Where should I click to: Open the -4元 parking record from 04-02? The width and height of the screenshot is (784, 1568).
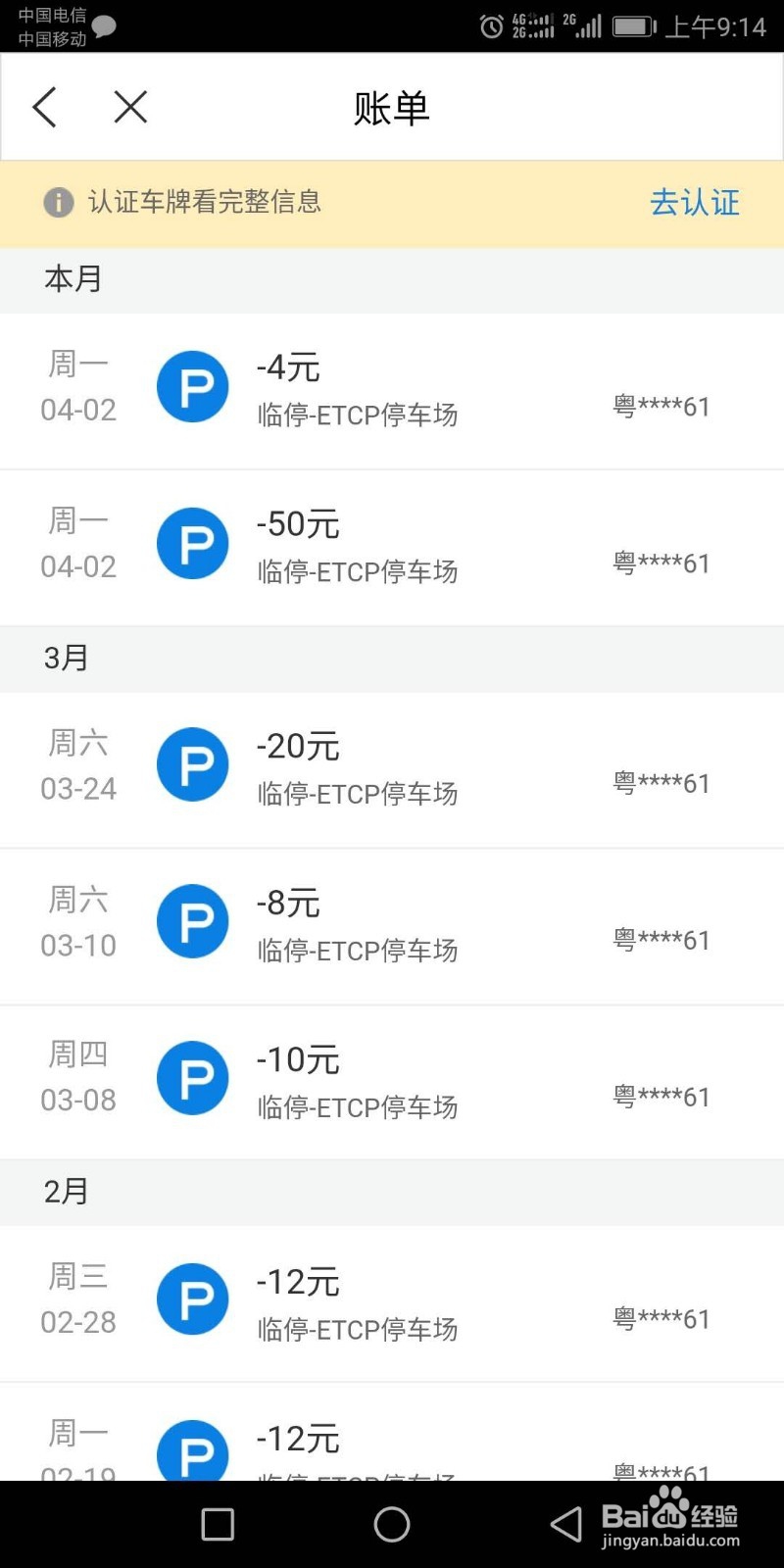pos(392,391)
